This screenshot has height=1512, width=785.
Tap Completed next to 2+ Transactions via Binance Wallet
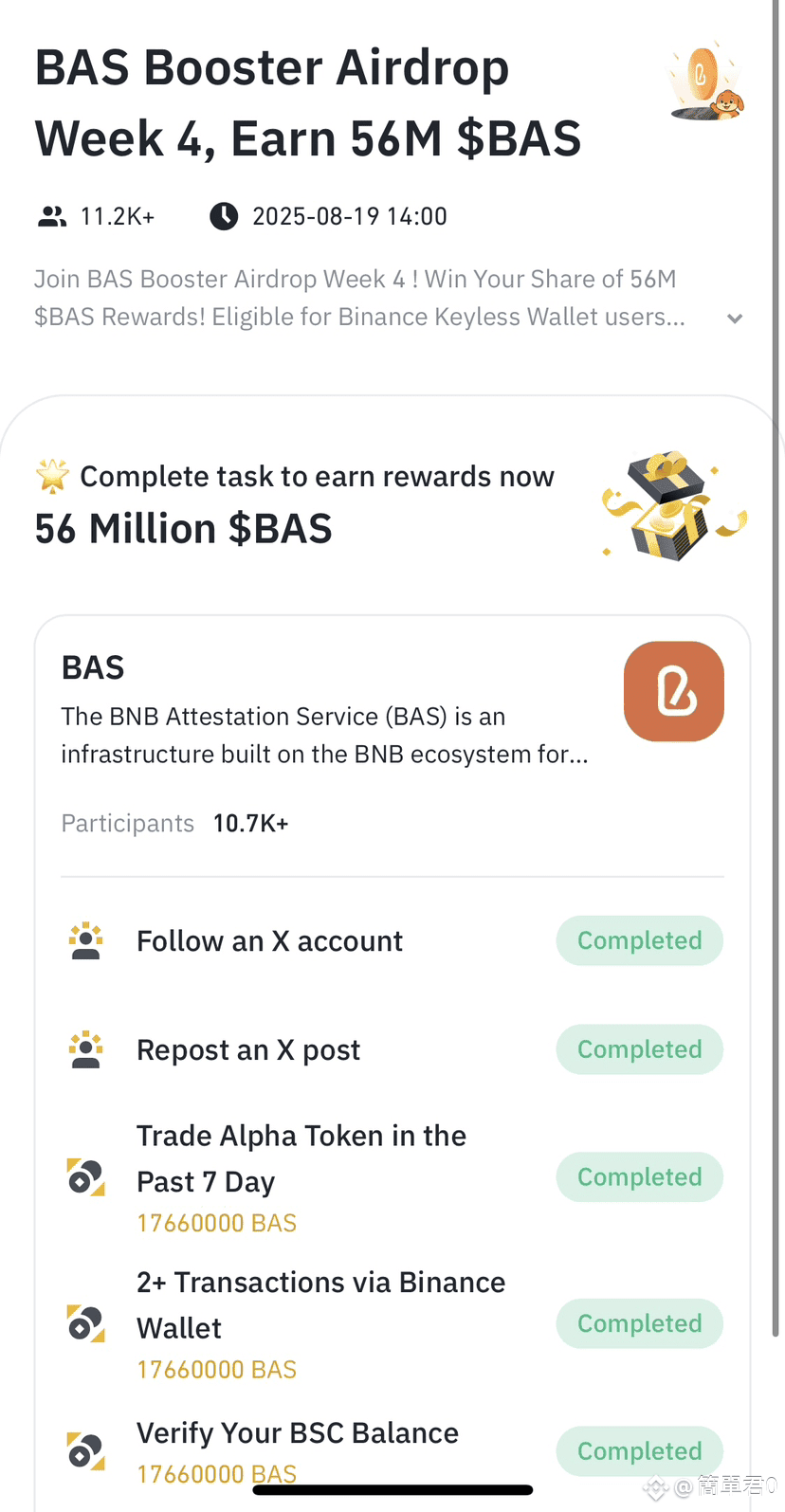(640, 1323)
